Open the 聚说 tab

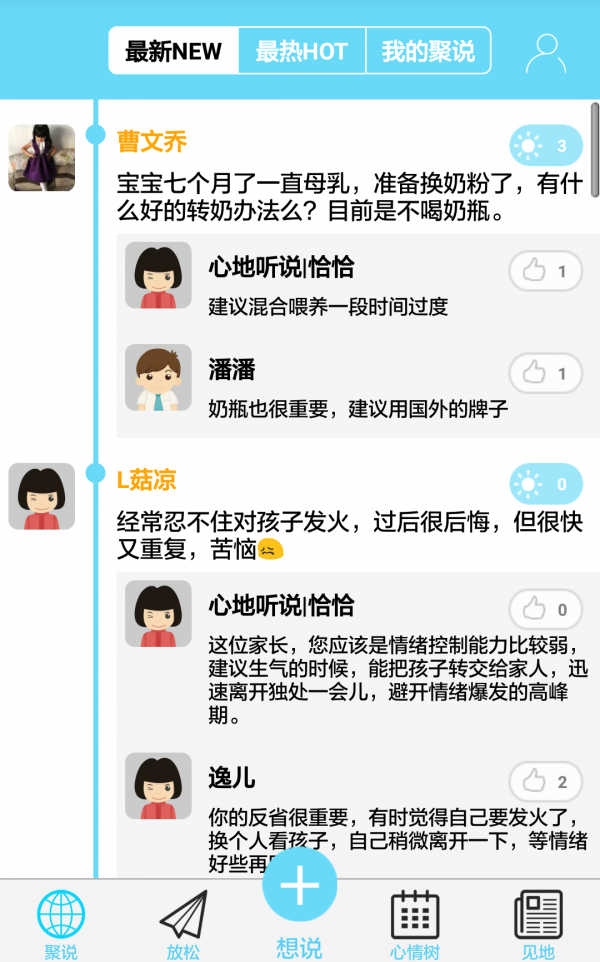(x=61, y=924)
